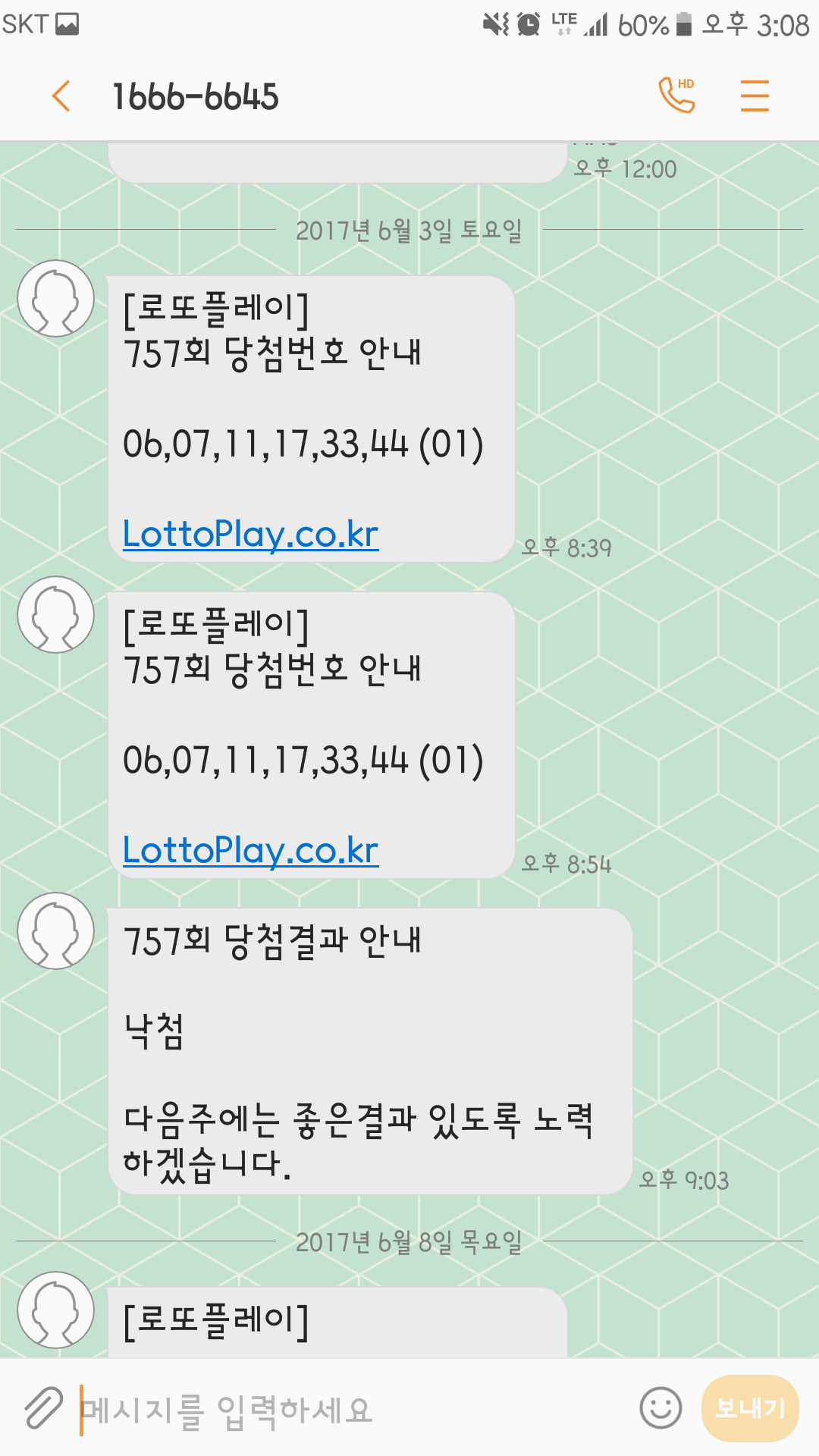Focus the message input field
The image size is (819, 1456).
click(349, 1410)
